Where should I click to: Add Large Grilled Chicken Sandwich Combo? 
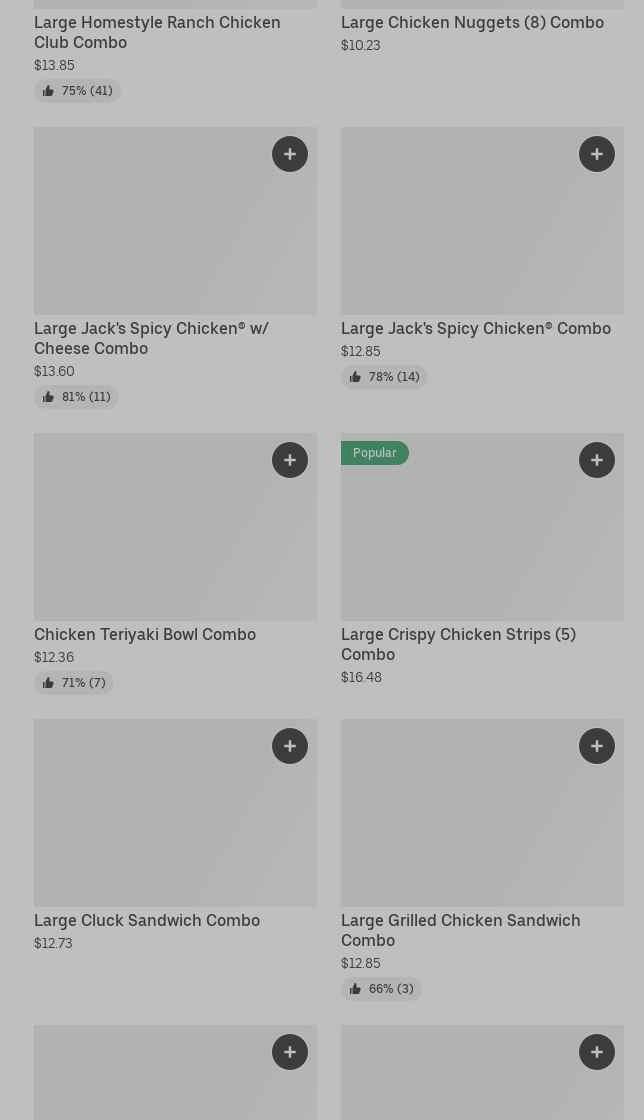point(597,746)
